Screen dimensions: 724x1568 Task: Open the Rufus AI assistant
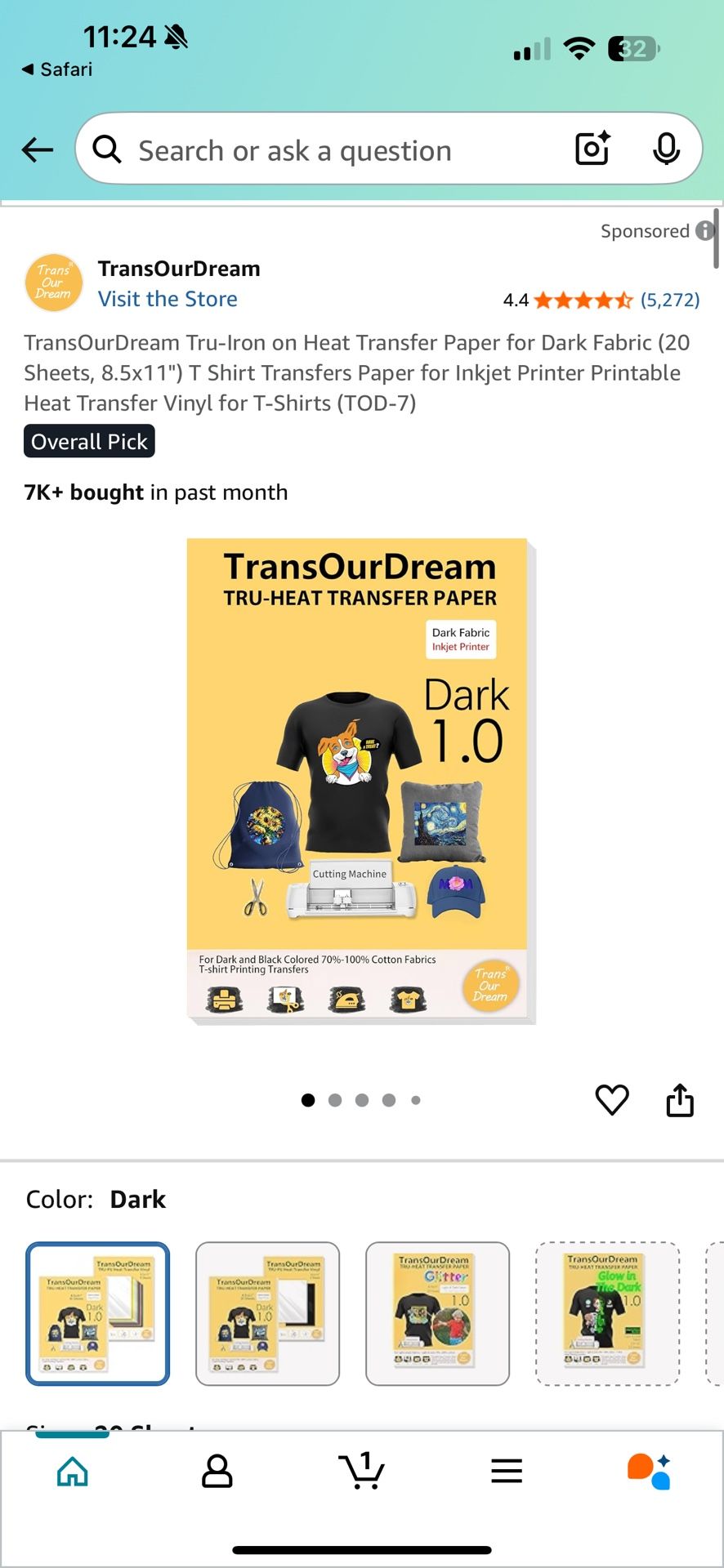point(650,1472)
